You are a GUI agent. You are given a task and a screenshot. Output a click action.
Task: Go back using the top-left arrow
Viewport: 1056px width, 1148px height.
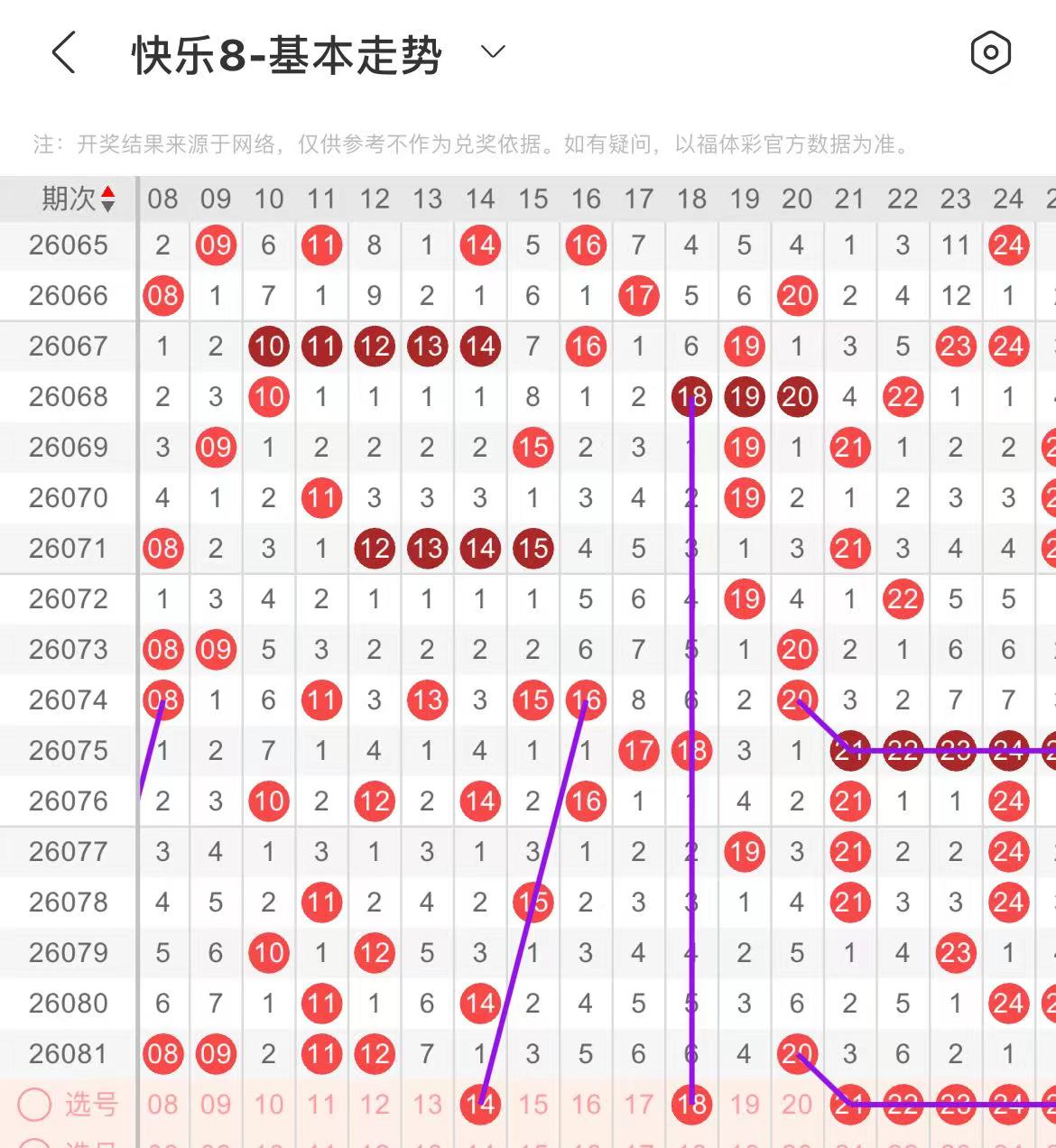tap(63, 52)
